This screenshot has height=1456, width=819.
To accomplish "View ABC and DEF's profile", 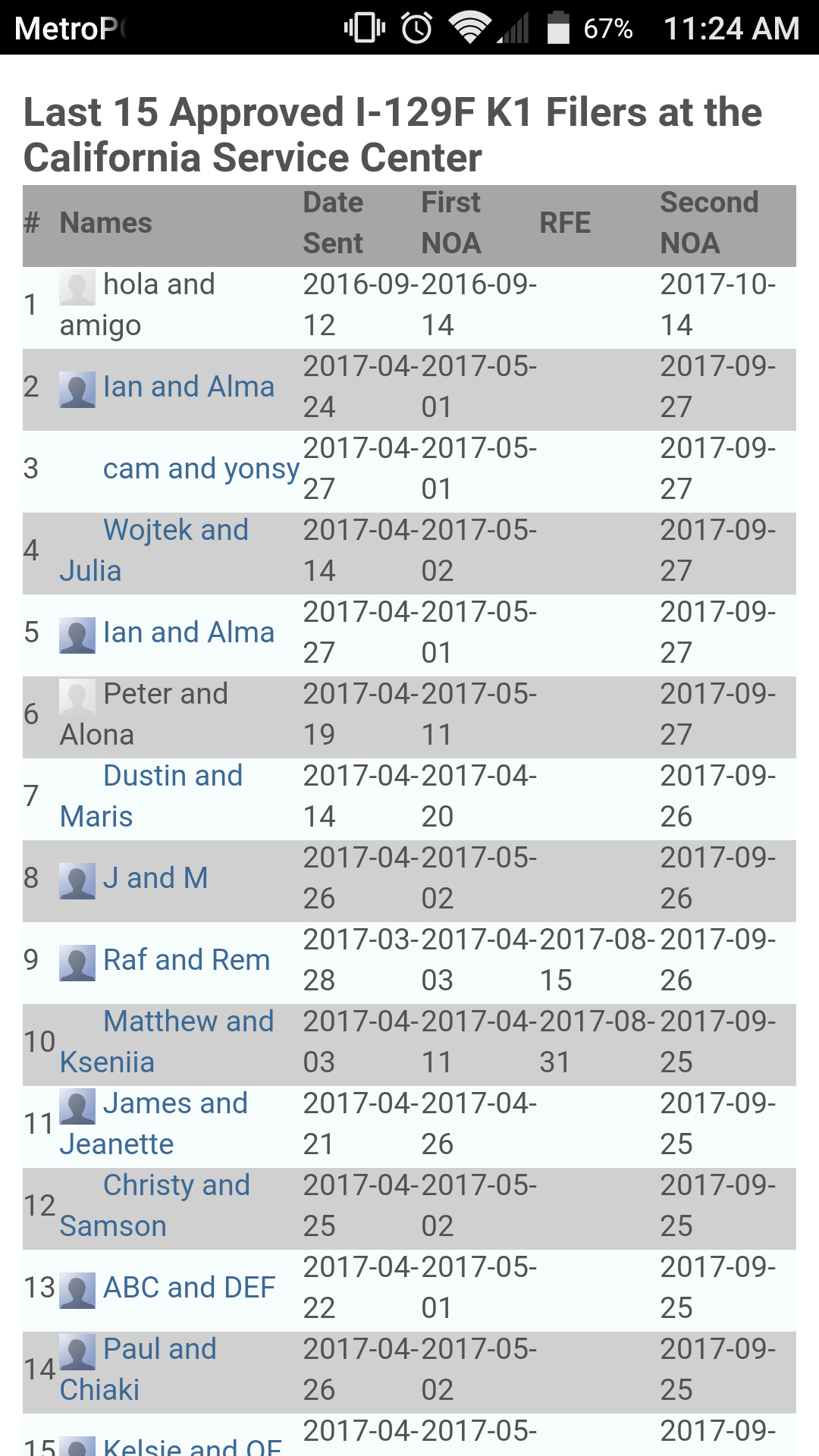I will [189, 1288].
